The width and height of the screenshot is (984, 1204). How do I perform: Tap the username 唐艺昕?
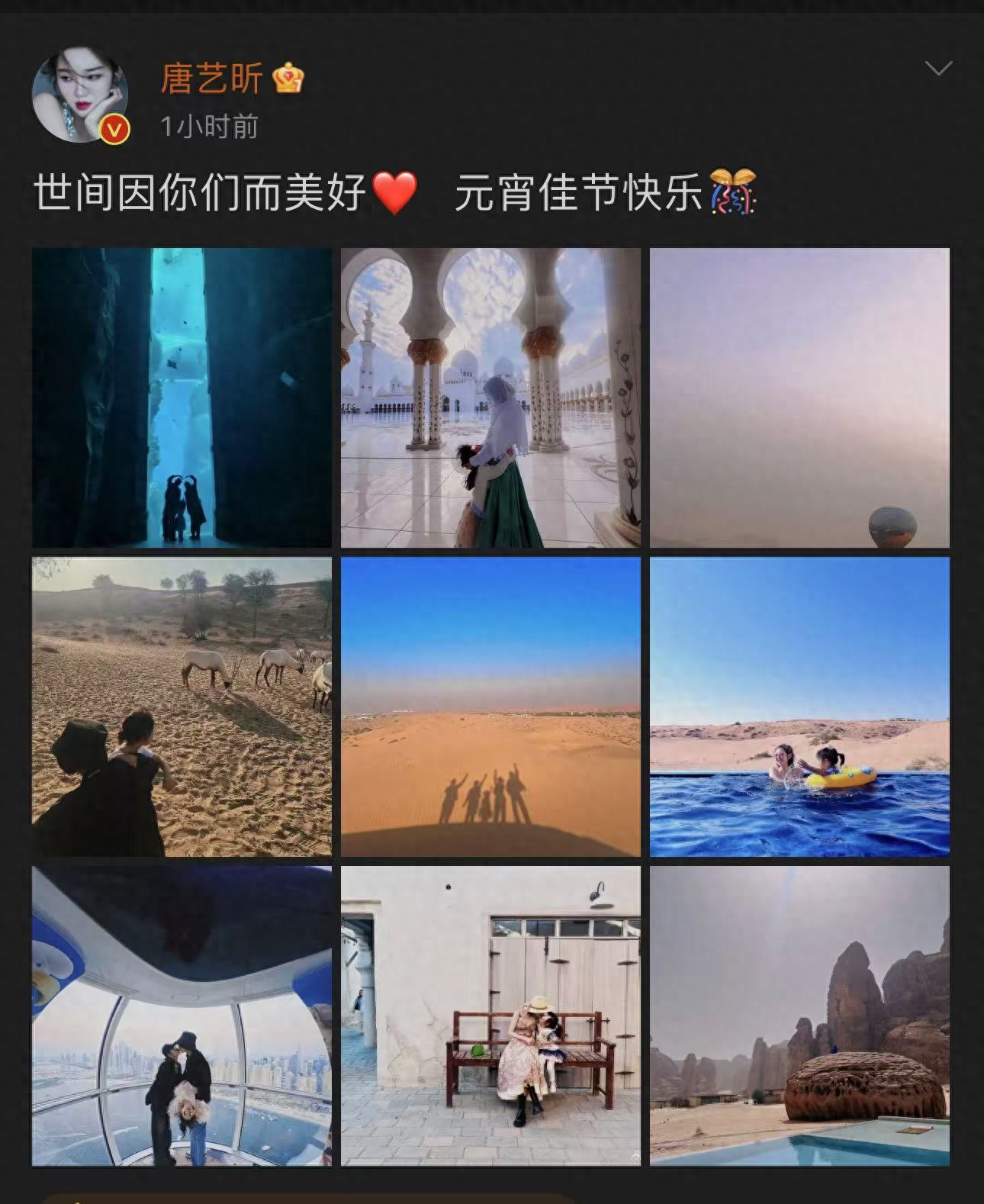coord(211,79)
